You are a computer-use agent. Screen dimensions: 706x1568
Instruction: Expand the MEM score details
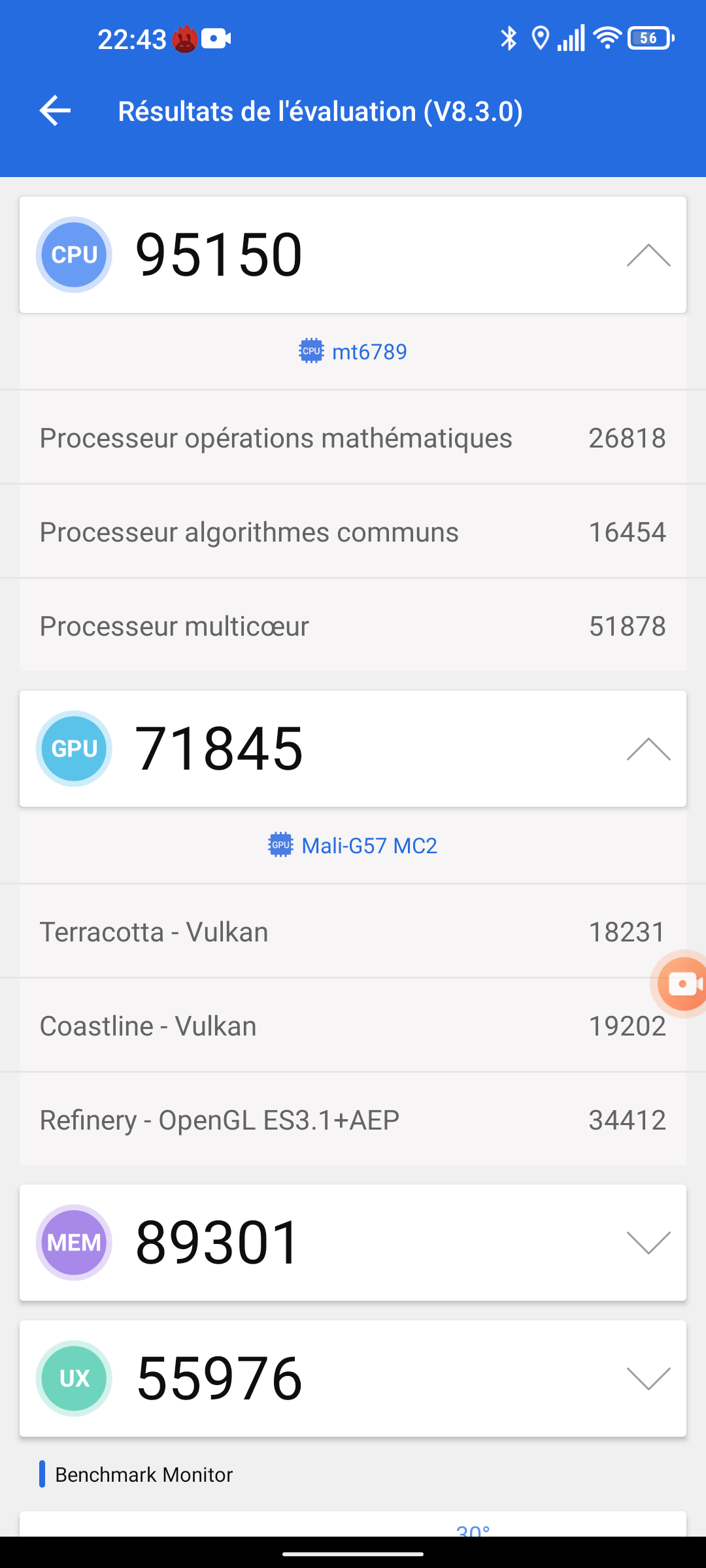point(648,1243)
